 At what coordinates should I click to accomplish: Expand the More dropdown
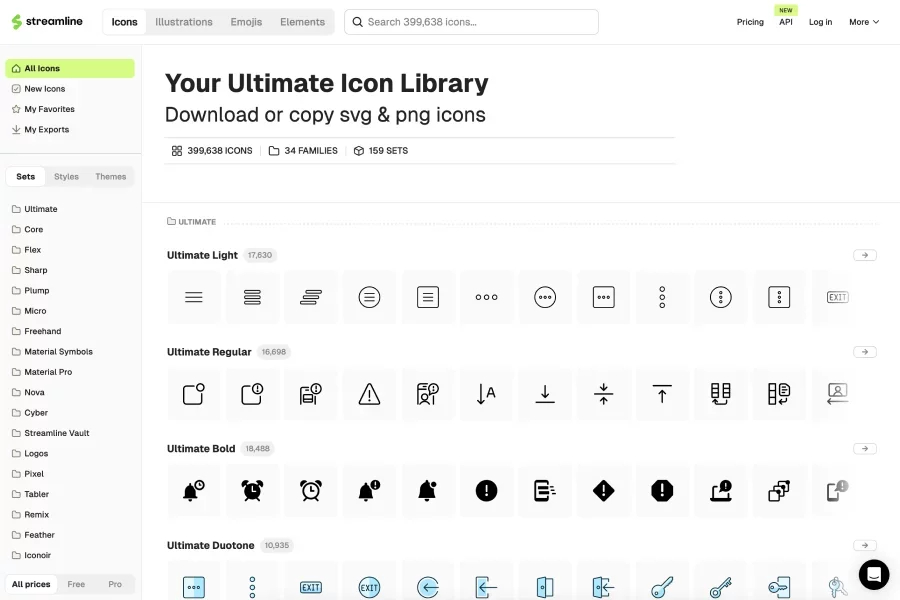[x=864, y=22]
